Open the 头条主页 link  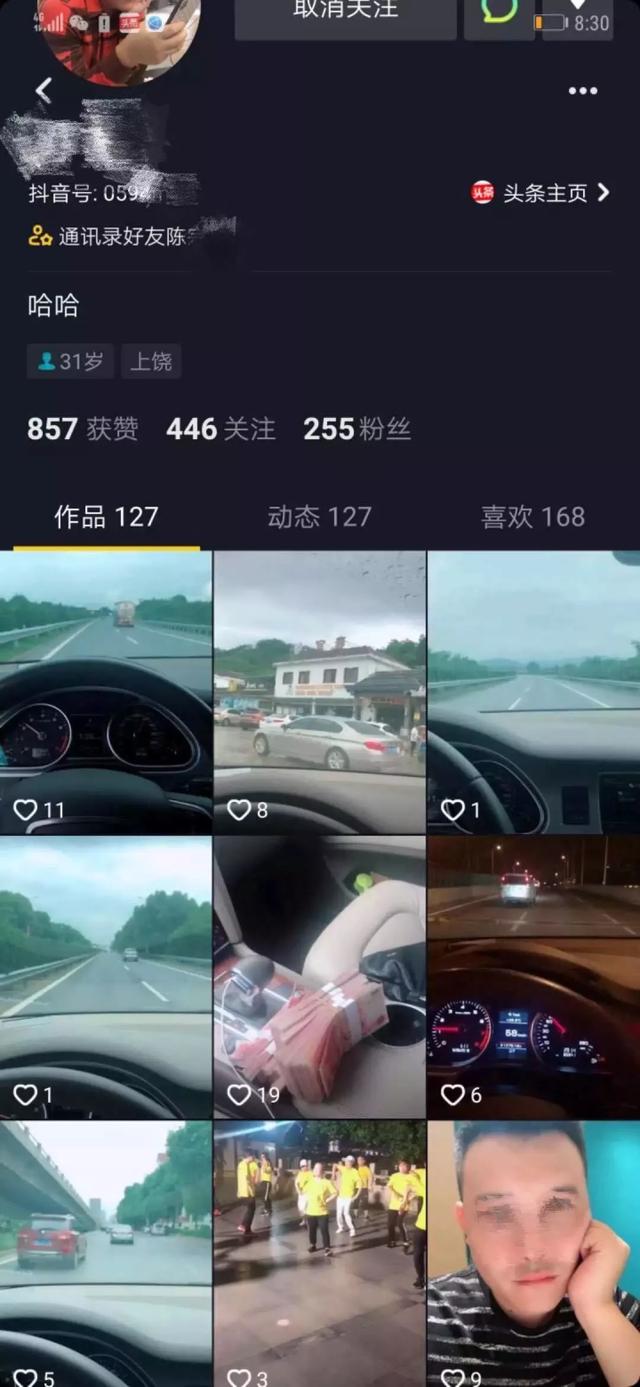tap(541, 193)
